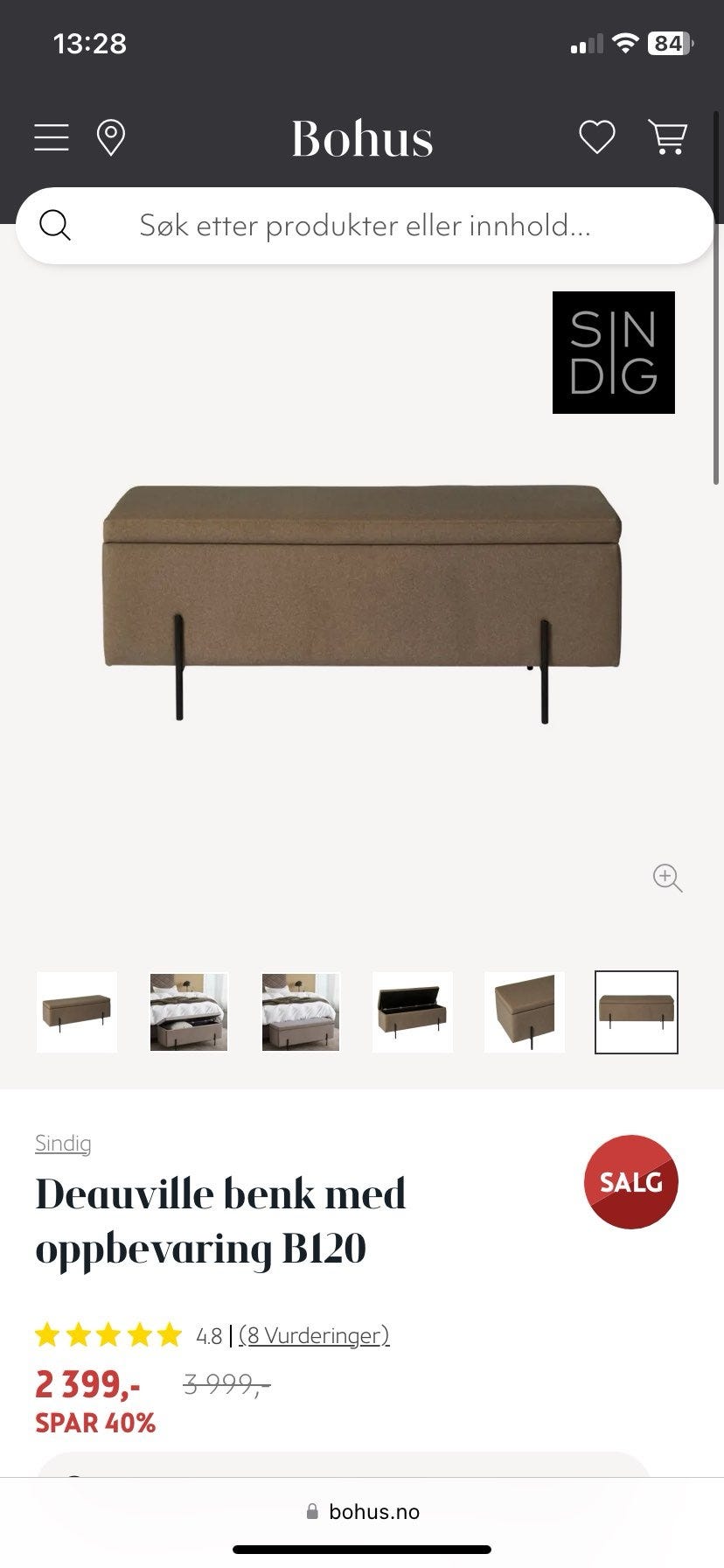
Task: Zoom in on the product image
Action: [x=667, y=878]
